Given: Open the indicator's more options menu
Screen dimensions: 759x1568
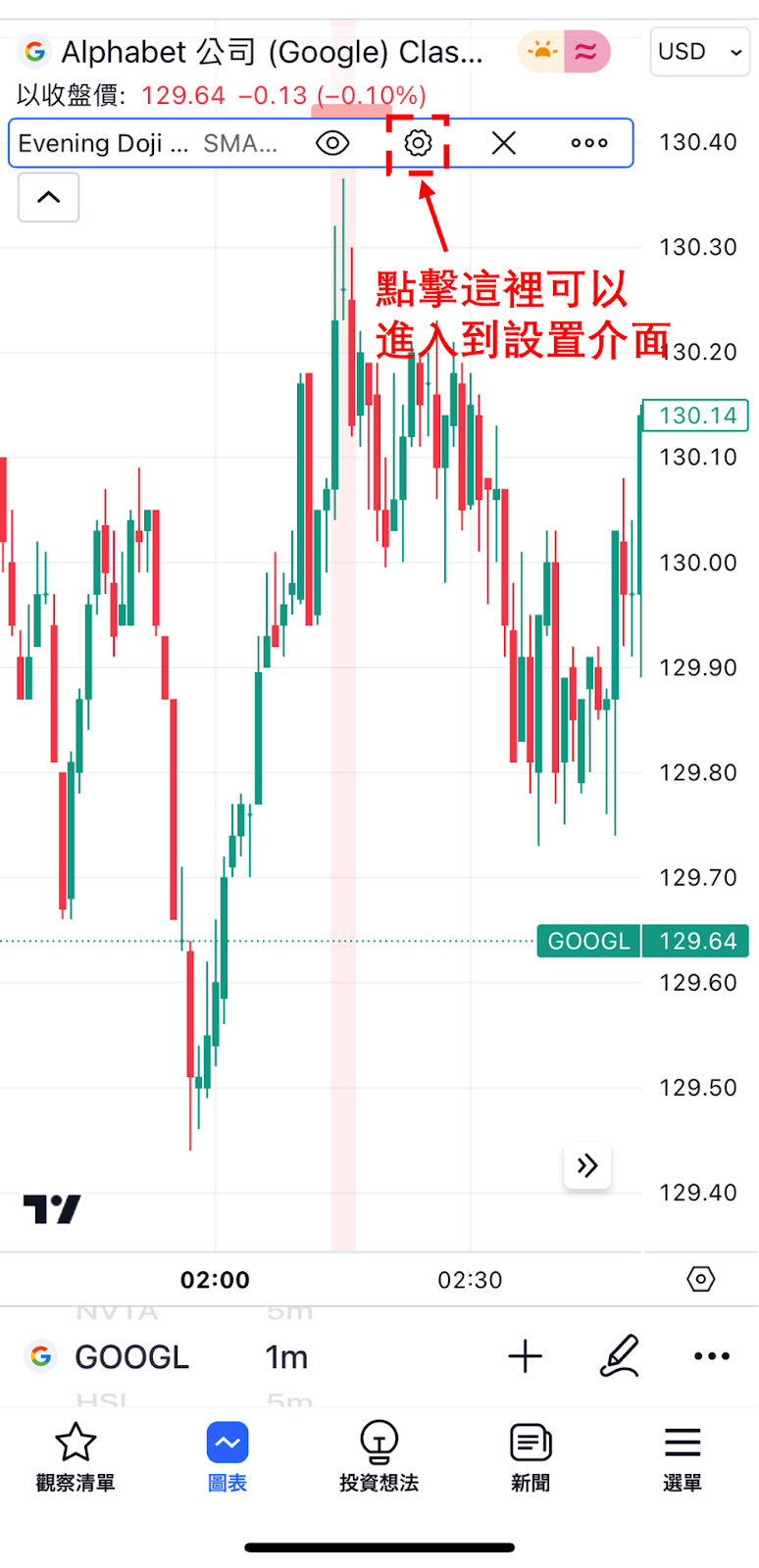Looking at the screenshot, I should [589, 143].
